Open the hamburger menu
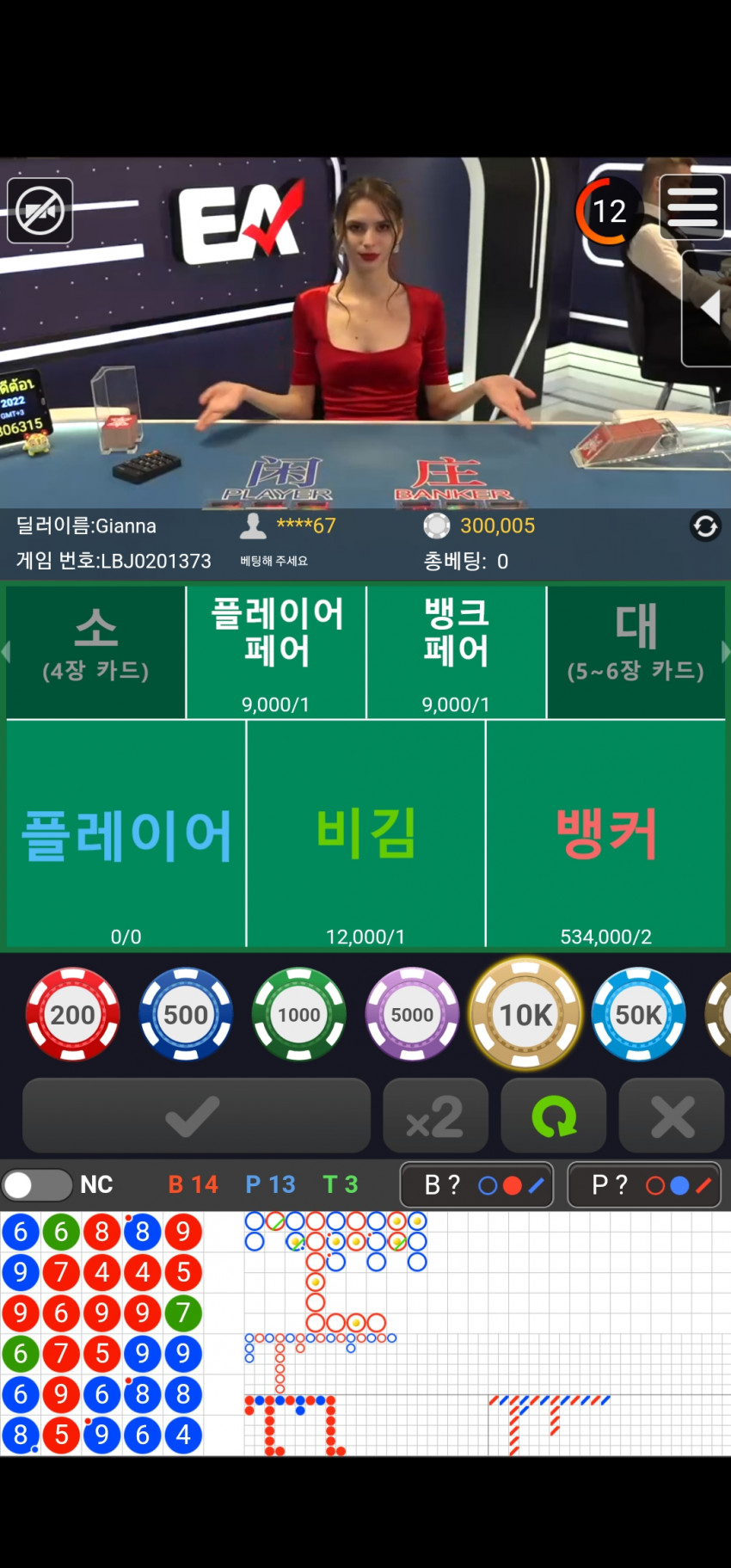Image resolution: width=731 pixels, height=1568 pixels. click(x=692, y=208)
